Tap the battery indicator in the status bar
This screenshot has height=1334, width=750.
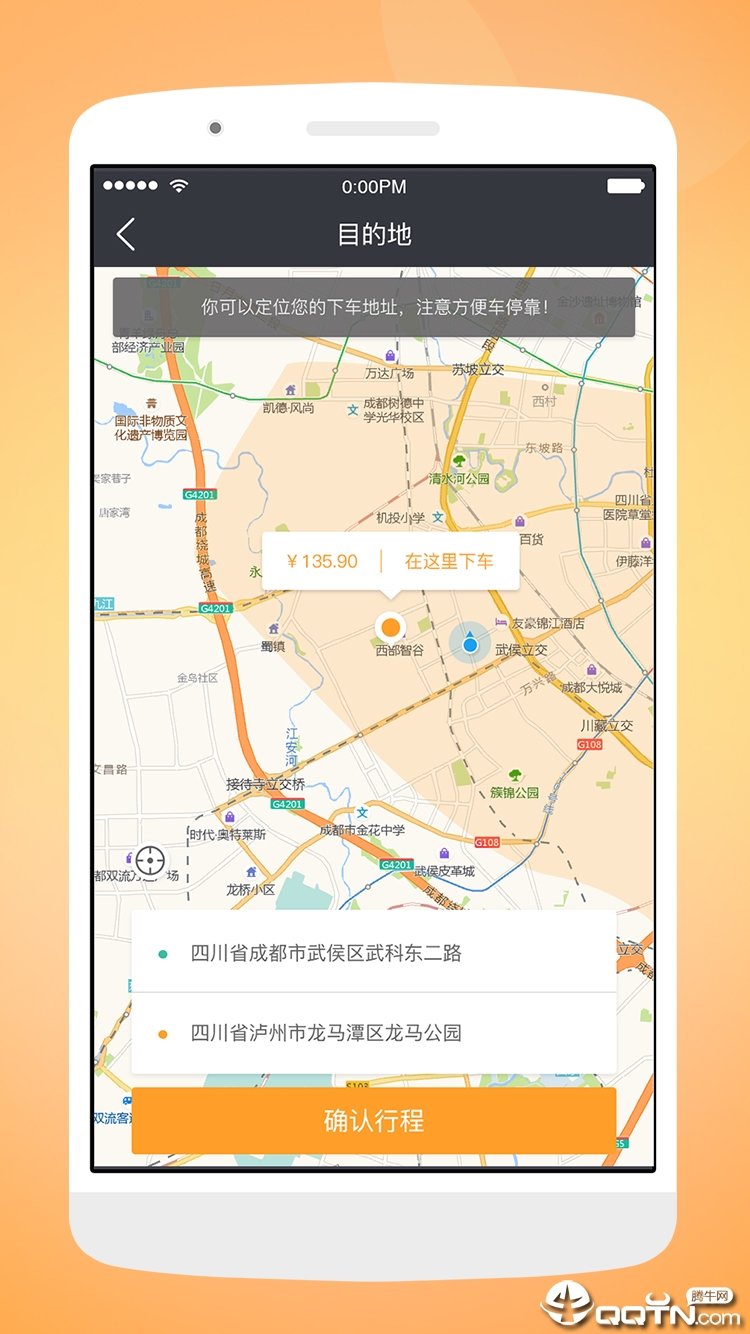point(626,186)
